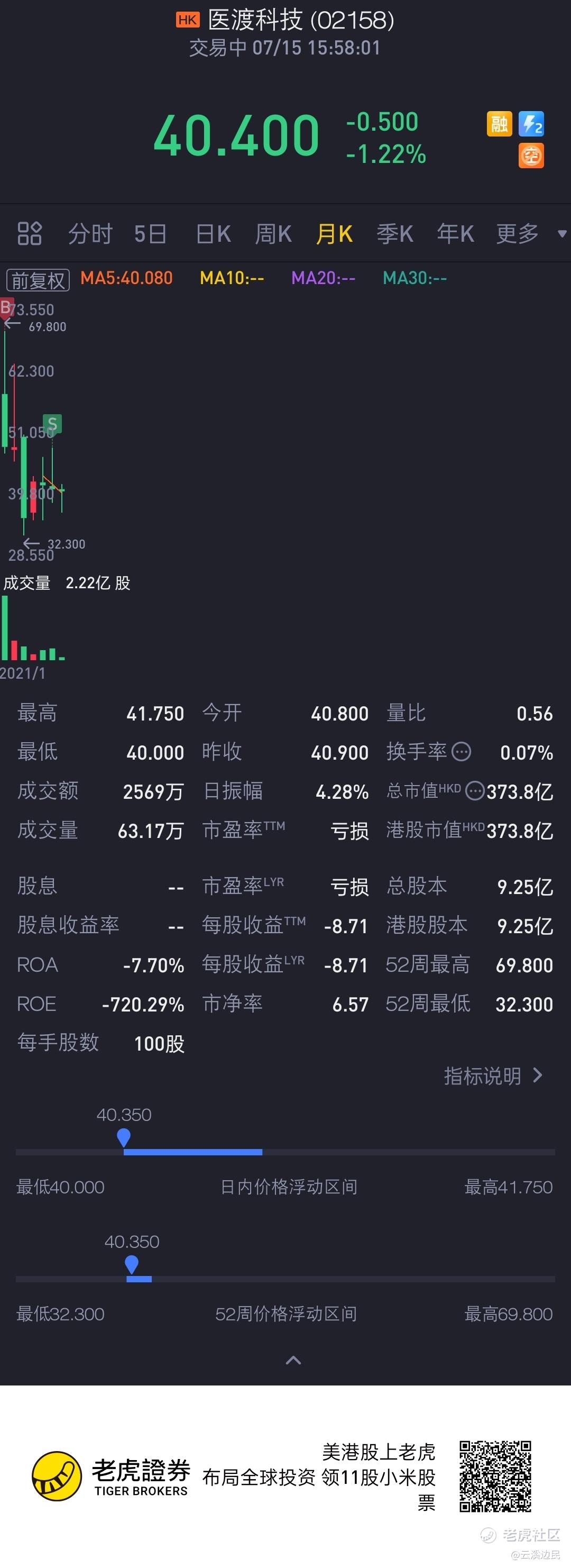Image resolution: width=571 pixels, height=1568 pixels.
Task: Switch to the 5日 chart tab
Action: [x=150, y=234]
